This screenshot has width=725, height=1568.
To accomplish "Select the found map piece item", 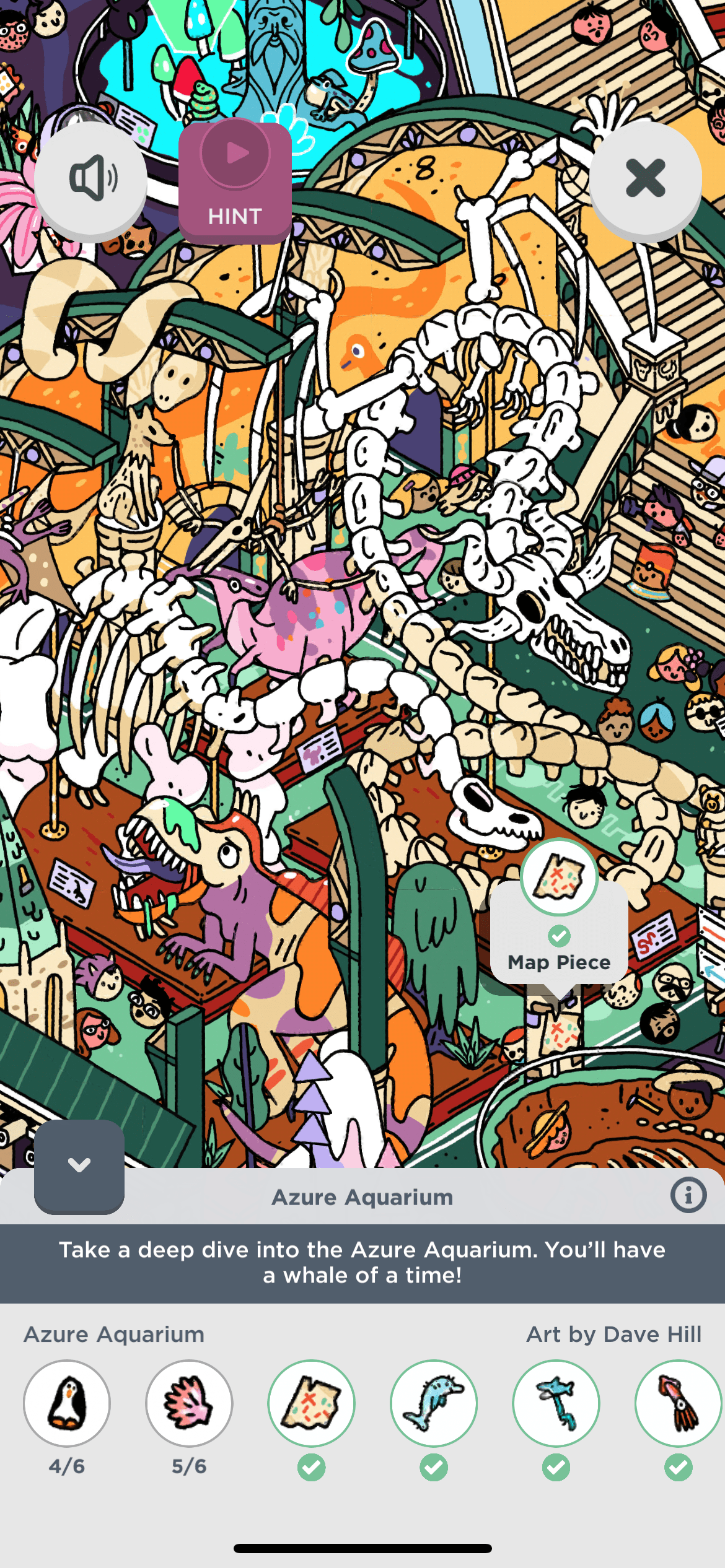I will click(x=311, y=1403).
